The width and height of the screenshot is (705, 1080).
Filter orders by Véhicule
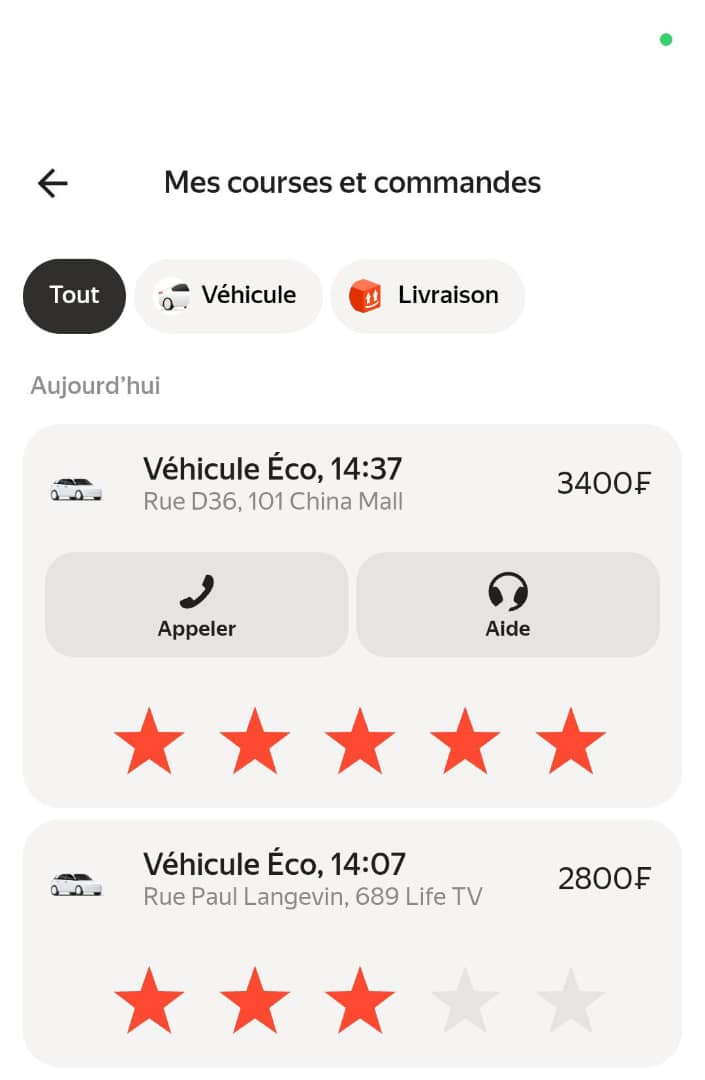[x=228, y=296]
